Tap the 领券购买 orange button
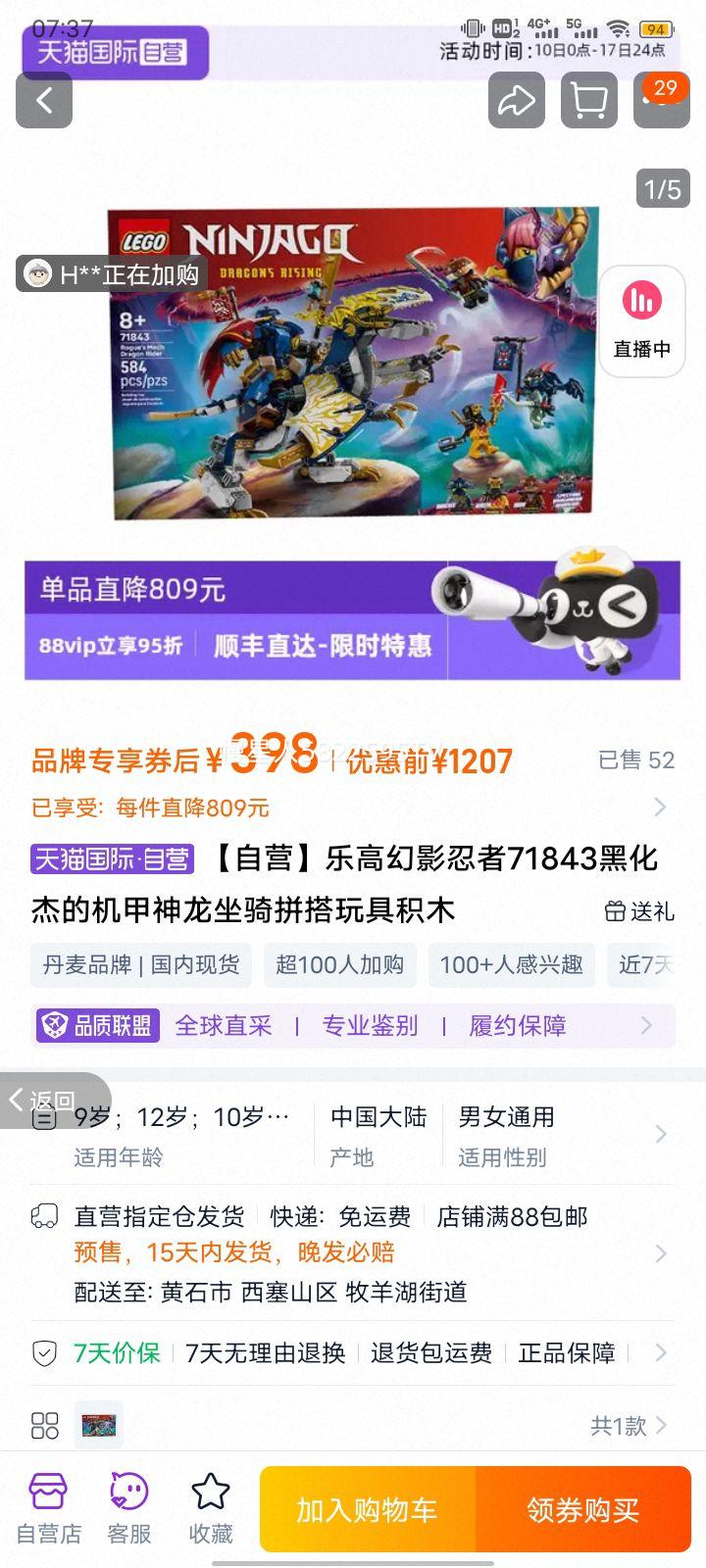 pos(584,1509)
